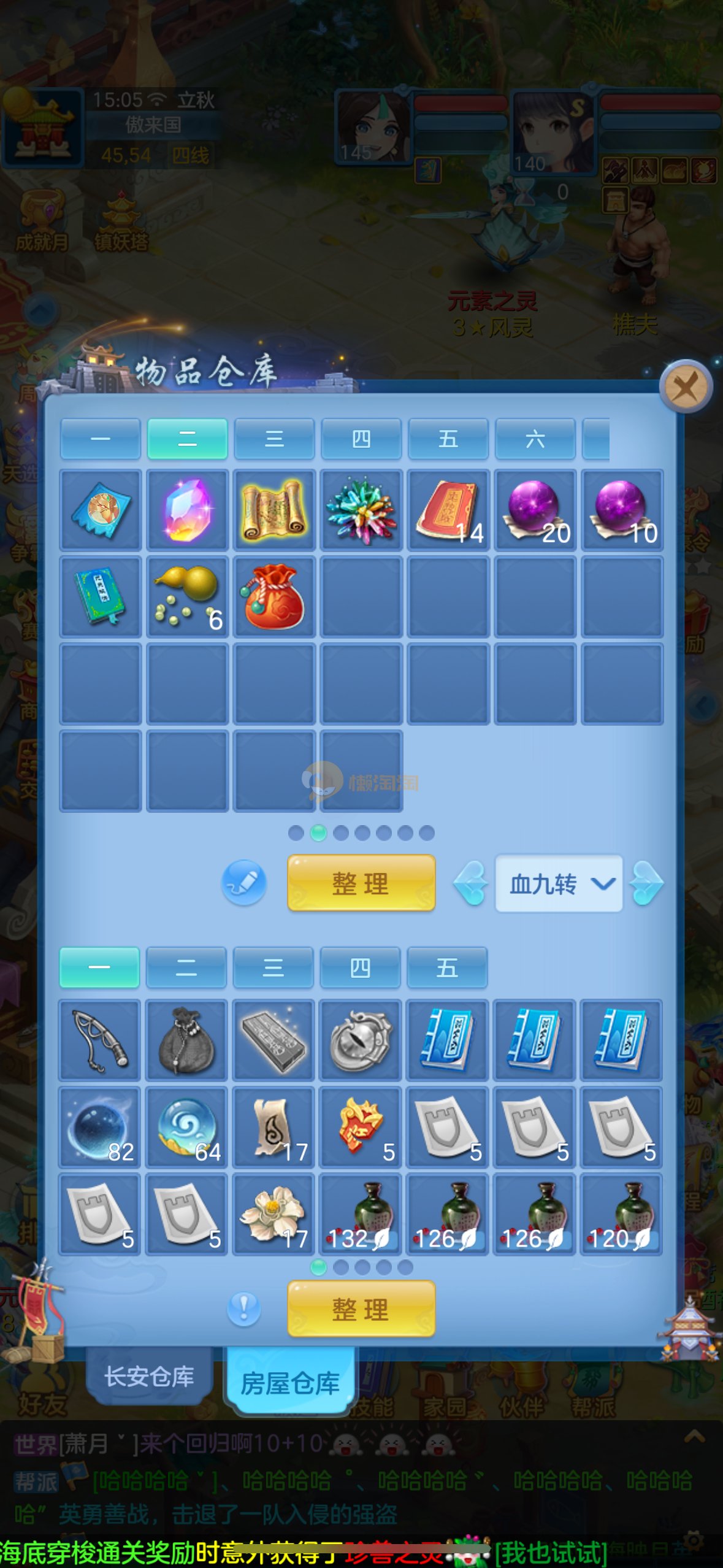Switch the lower bag to page 二
Screen dimensions: 723x1568
coord(186,967)
